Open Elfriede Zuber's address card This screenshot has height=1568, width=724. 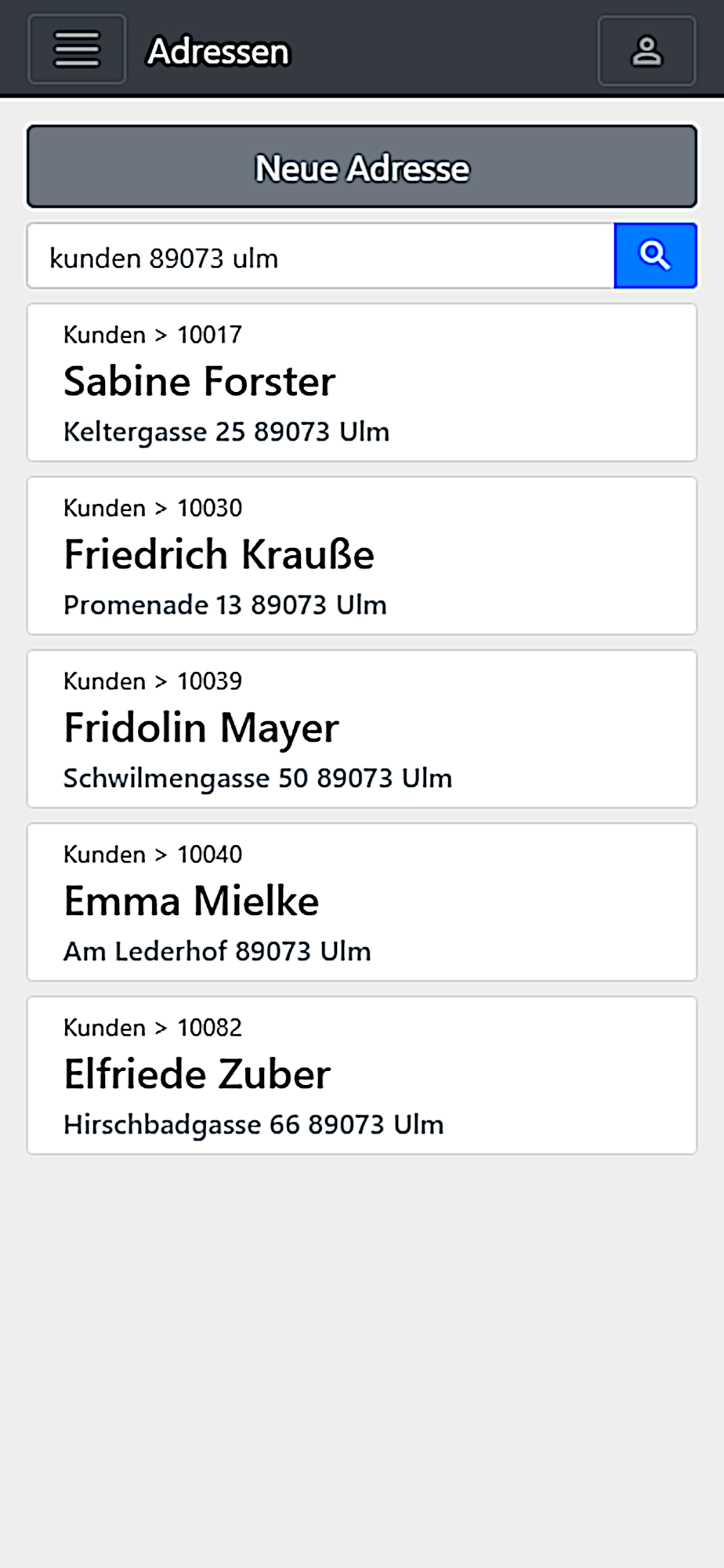click(x=362, y=1076)
